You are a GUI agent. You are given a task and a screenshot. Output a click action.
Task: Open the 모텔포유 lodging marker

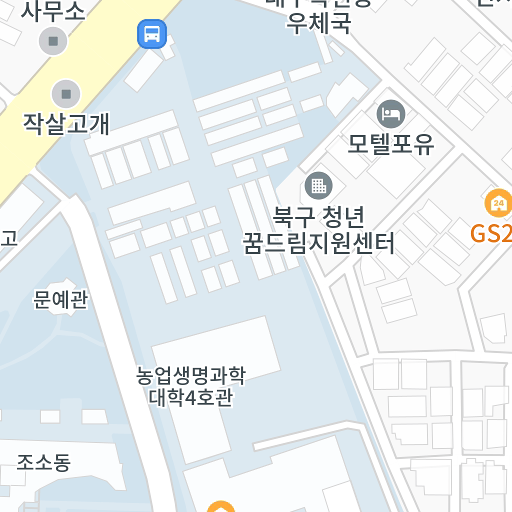391,114
